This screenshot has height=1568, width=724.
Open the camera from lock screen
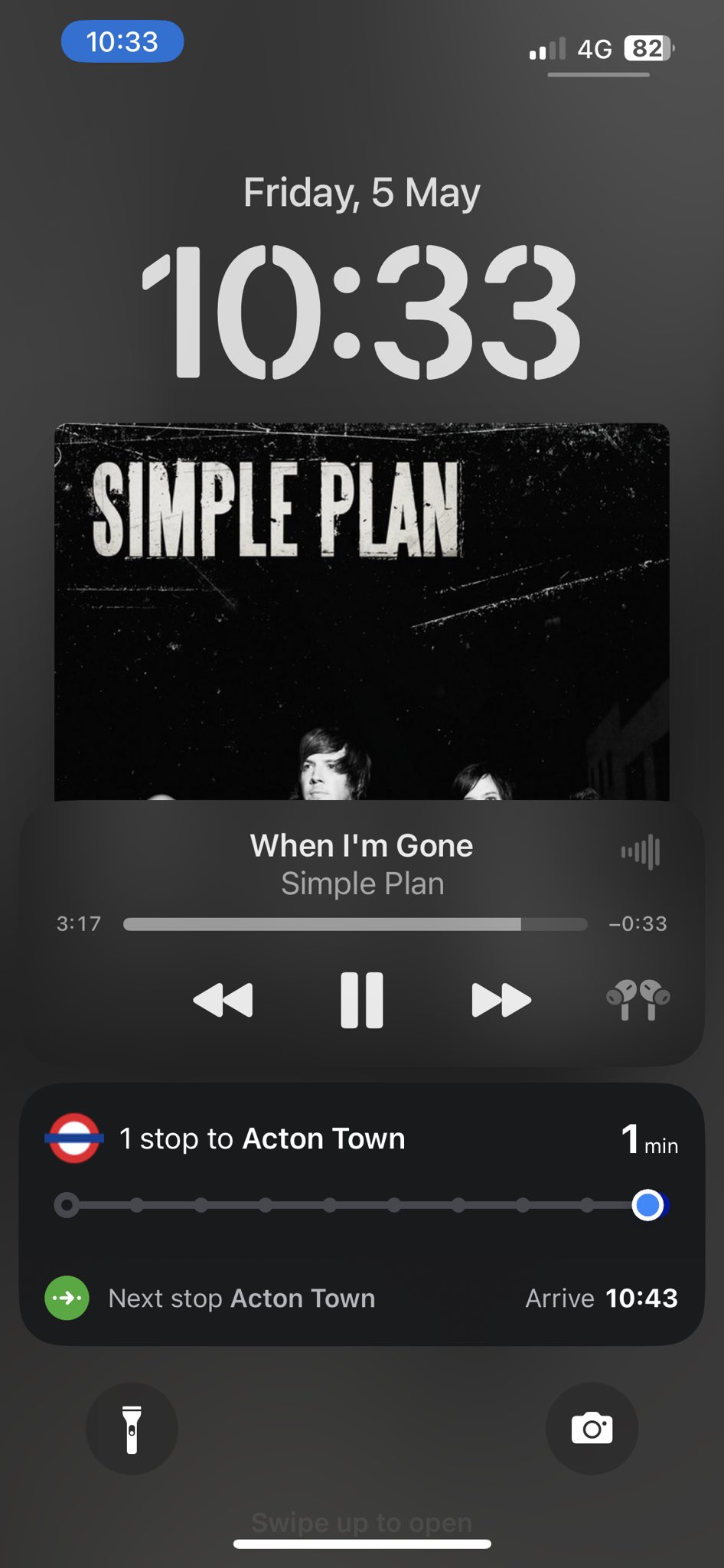(592, 1429)
